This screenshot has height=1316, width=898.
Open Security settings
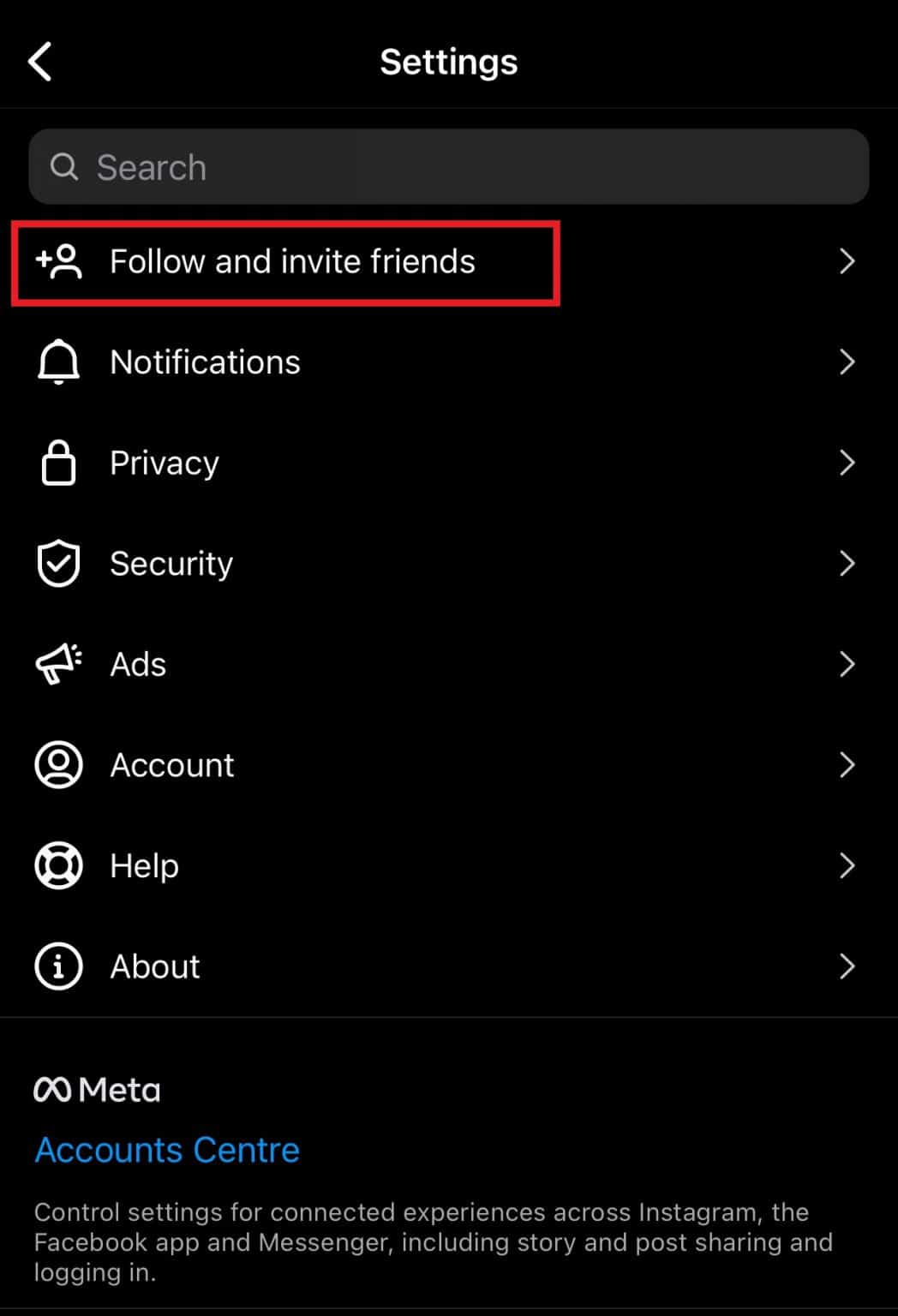pos(171,564)
